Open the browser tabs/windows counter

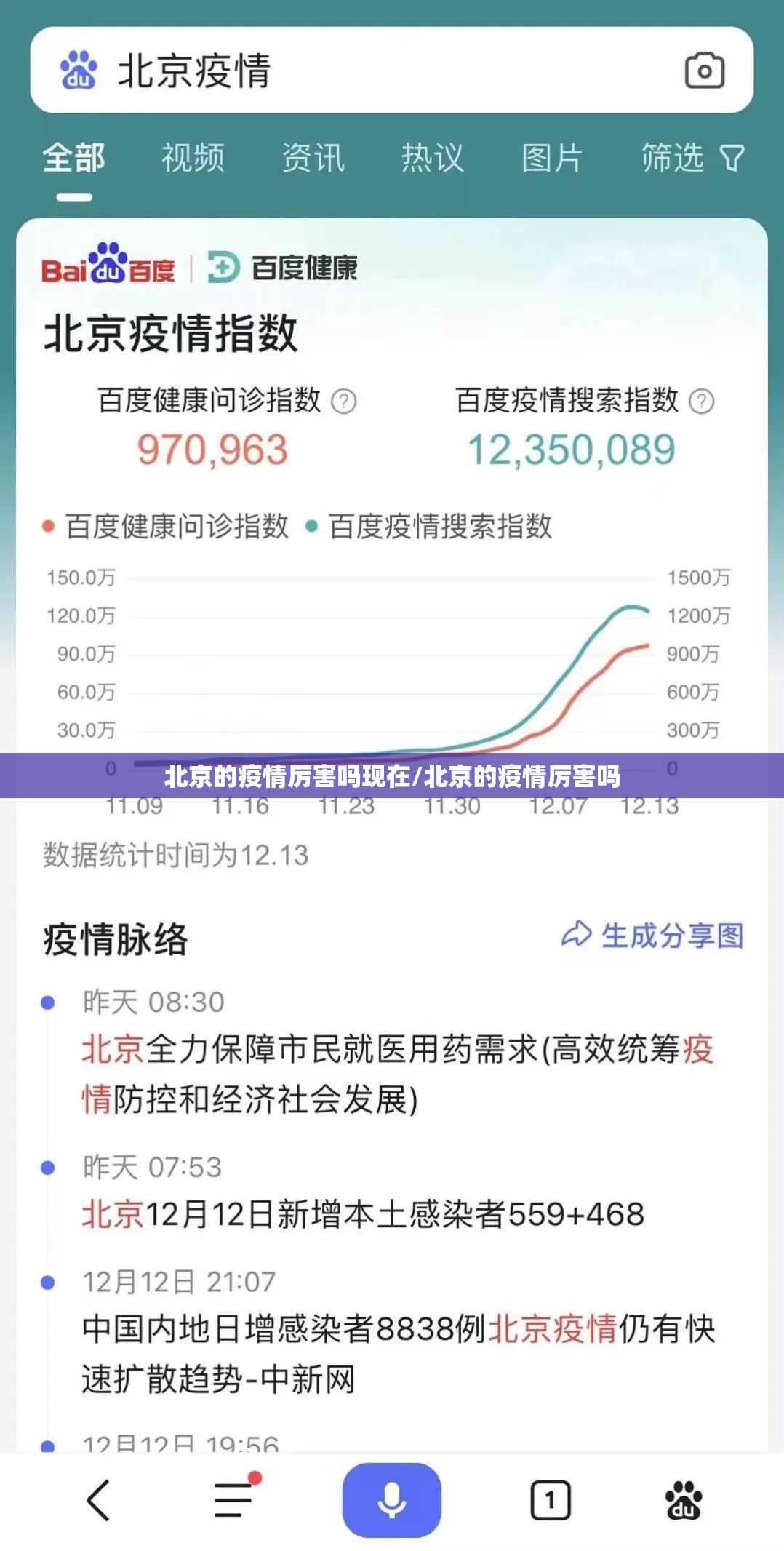click(550, 1500)
